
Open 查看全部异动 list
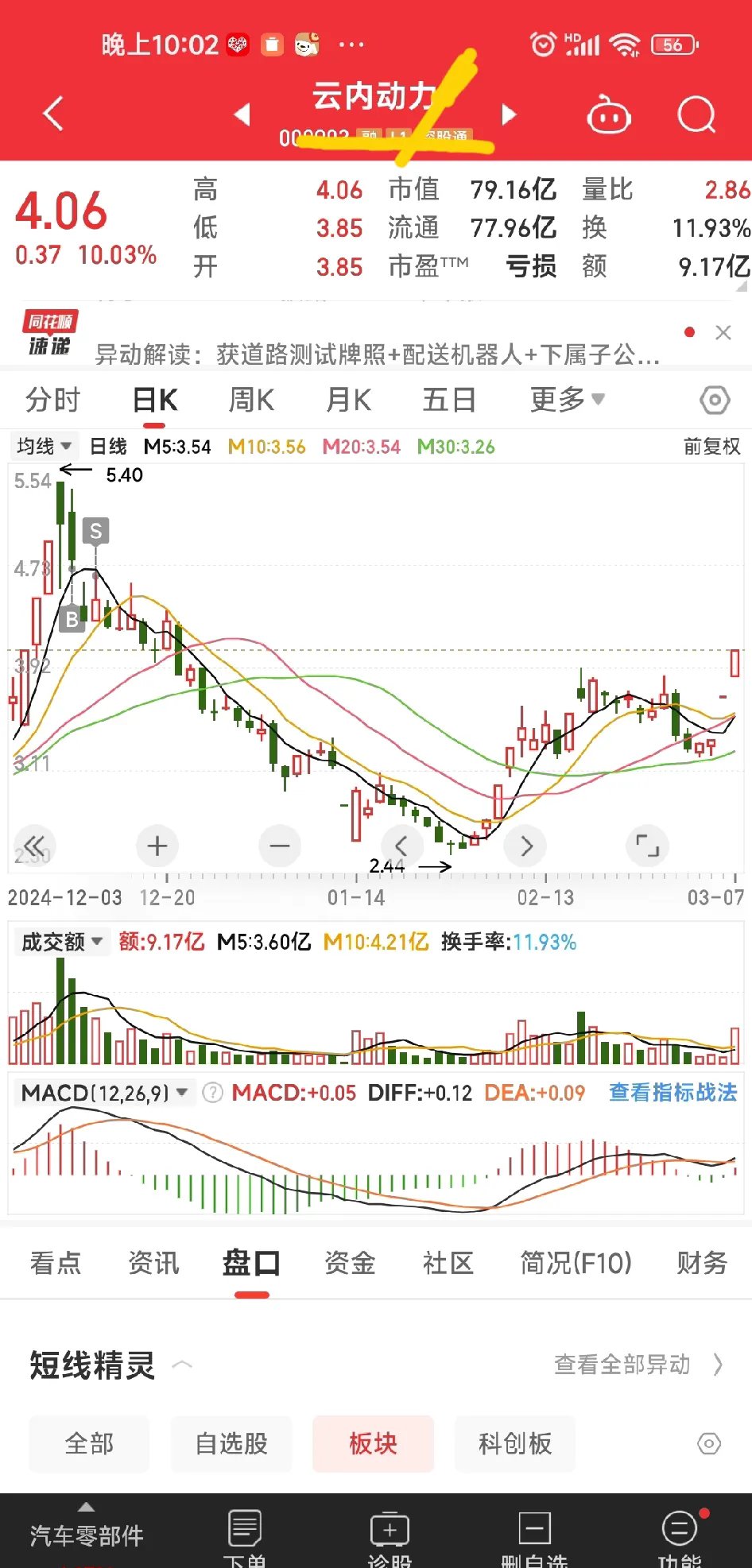point(638,1365)
